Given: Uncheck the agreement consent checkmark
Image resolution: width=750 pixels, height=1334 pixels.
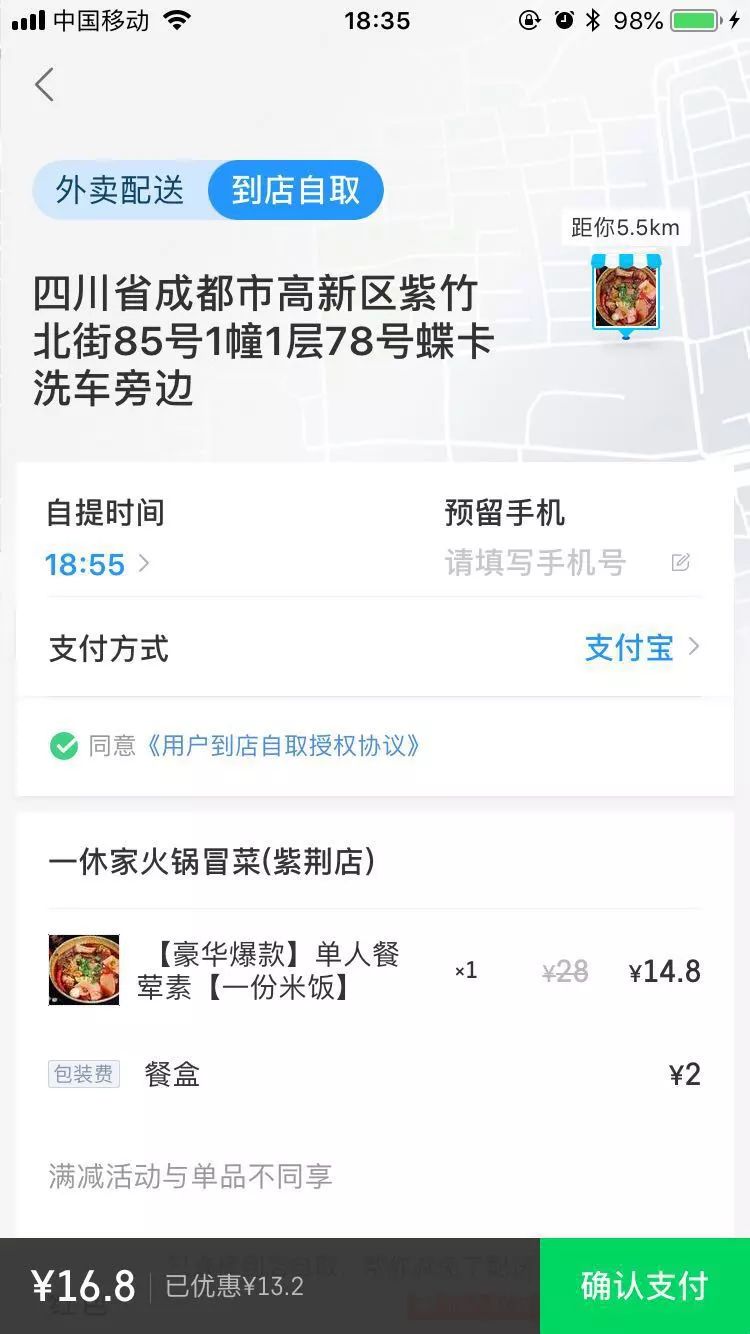Looking at the screenshot, I should [64, 746].
